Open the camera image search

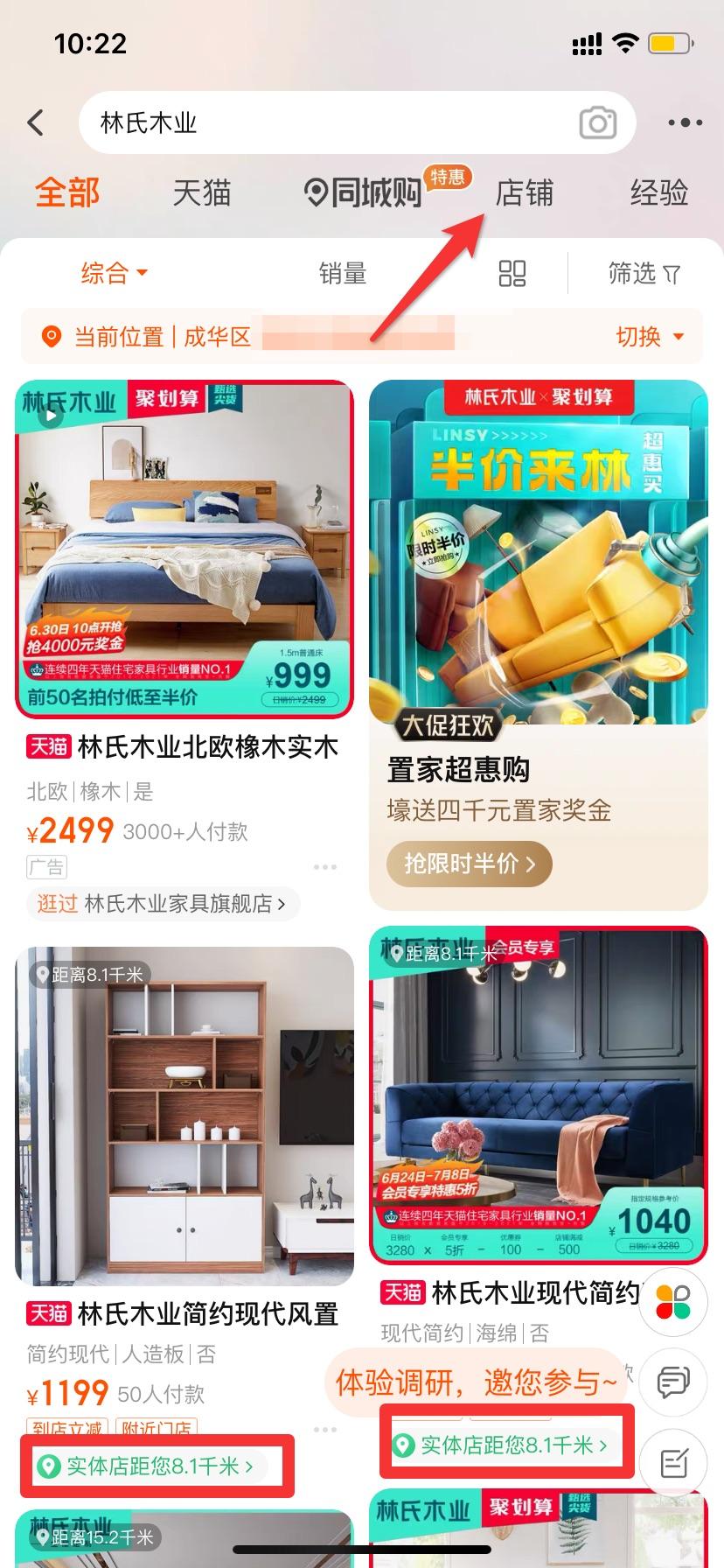pos(597,122)
